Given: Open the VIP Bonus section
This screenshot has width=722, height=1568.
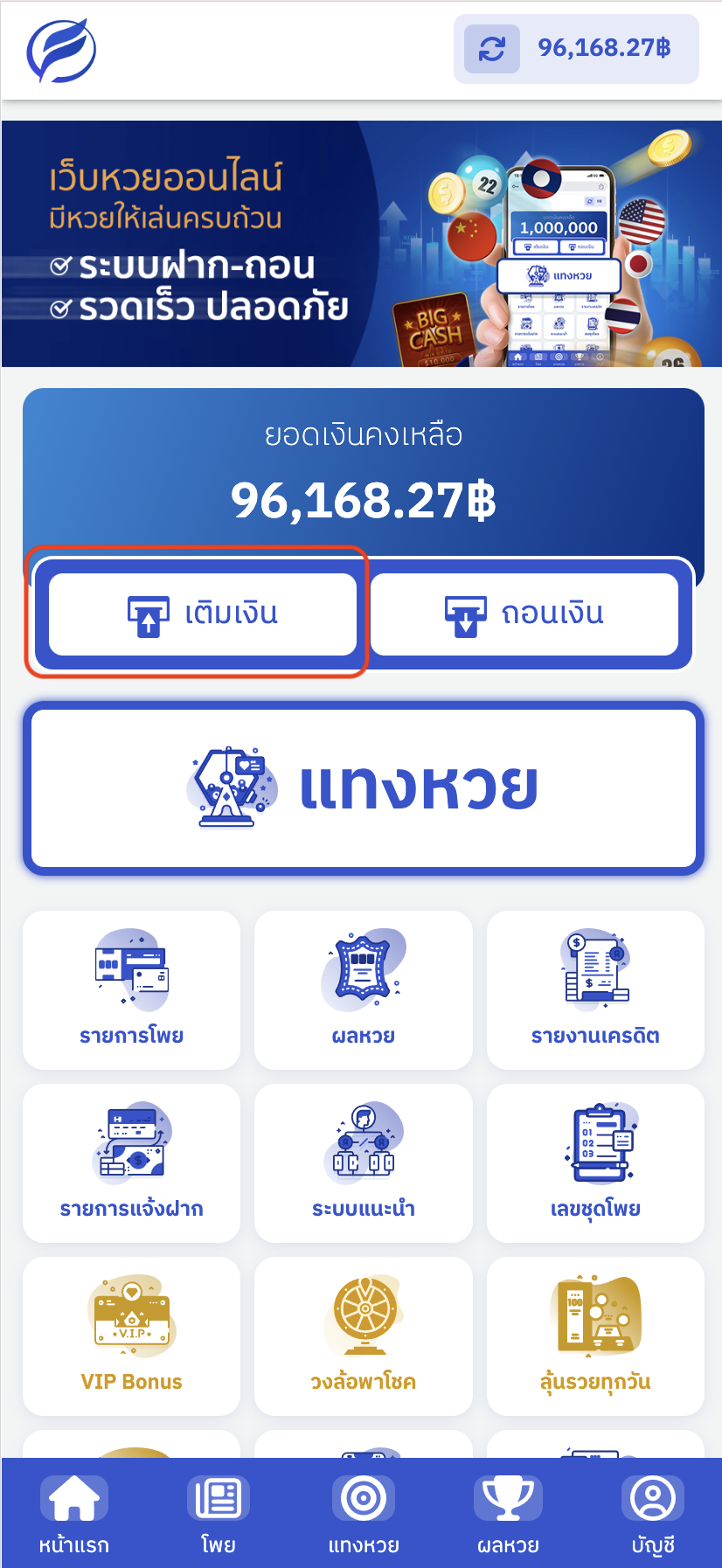Looking at the screenshot, I should [x=130, y=1336].
